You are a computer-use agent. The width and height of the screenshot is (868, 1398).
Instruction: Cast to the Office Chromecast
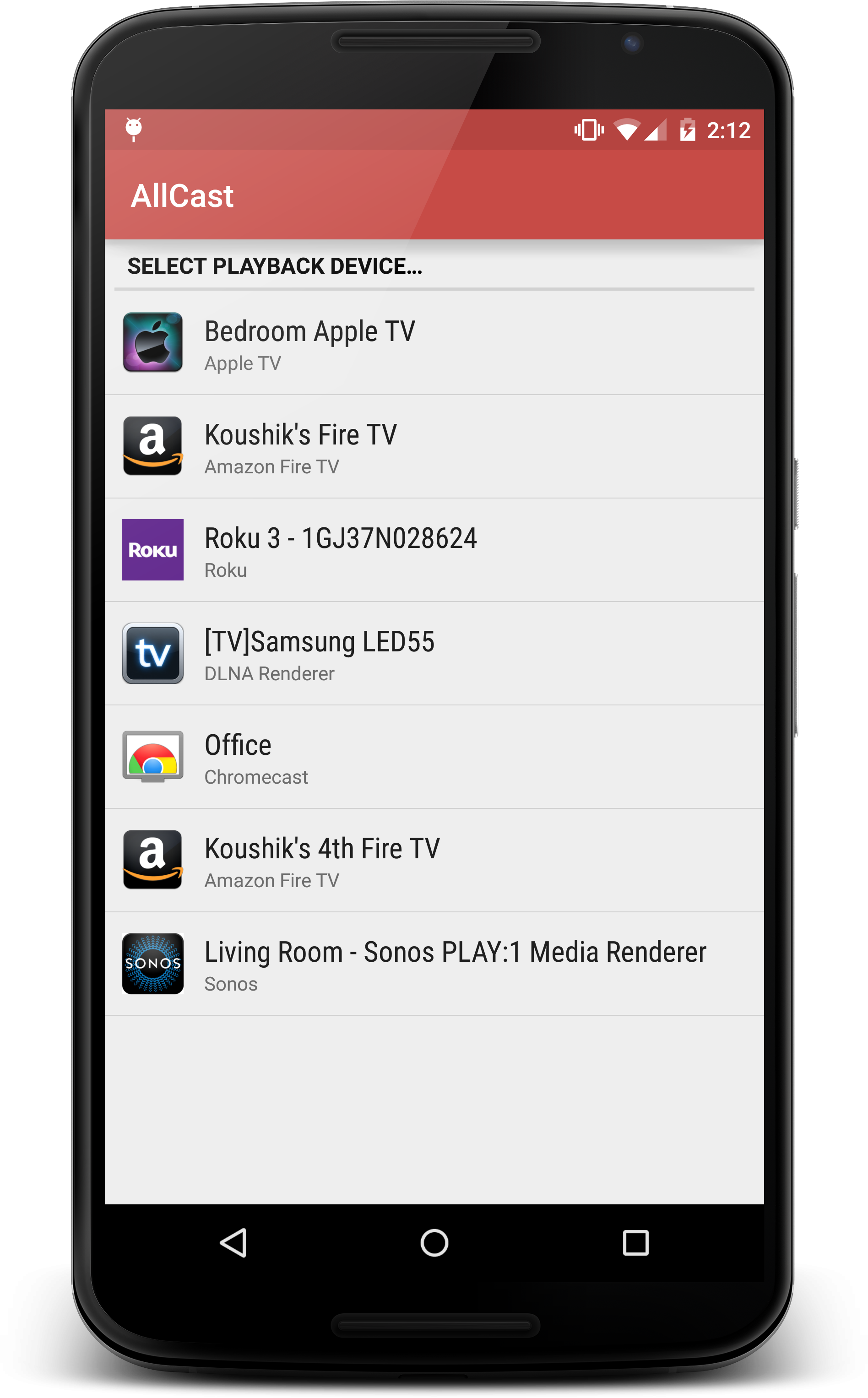pyautogui.click(x=434, y=756)
